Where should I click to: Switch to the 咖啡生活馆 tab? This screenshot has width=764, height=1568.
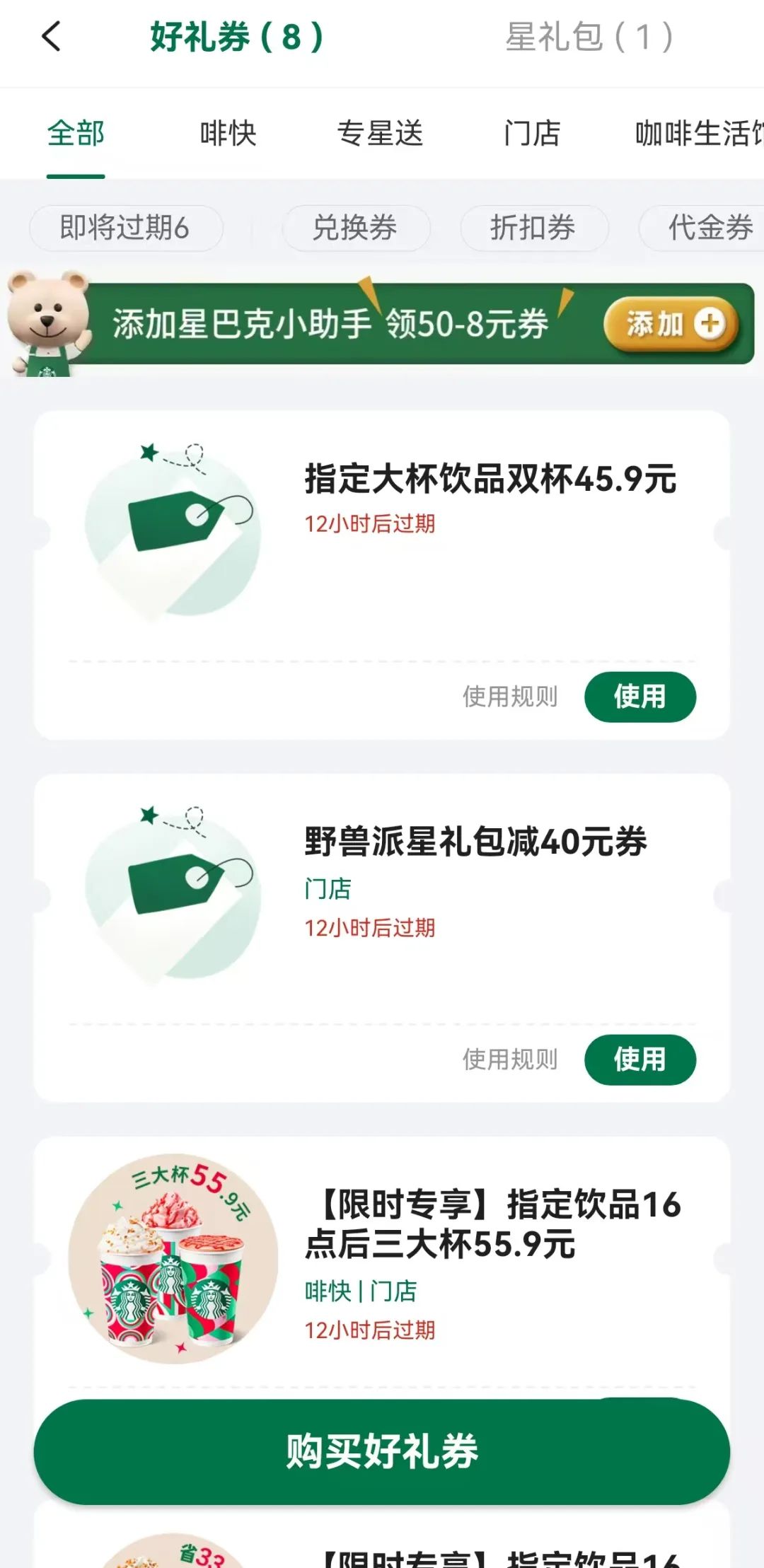coord(697,133)
